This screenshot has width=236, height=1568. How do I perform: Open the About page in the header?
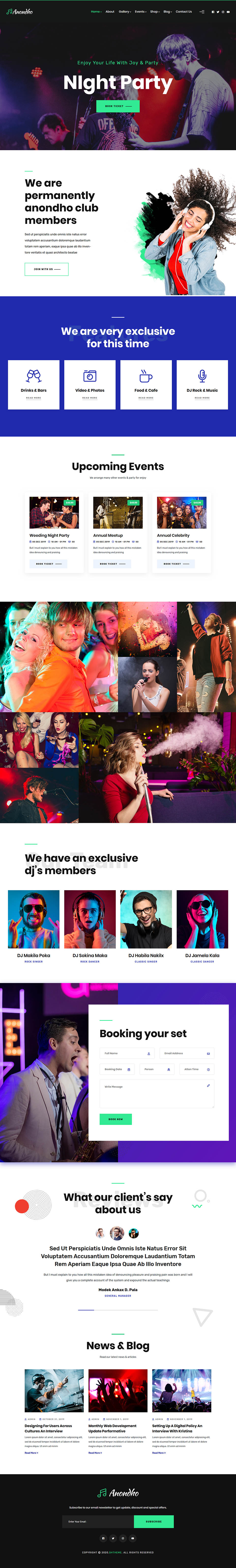[x=110, y=12]
